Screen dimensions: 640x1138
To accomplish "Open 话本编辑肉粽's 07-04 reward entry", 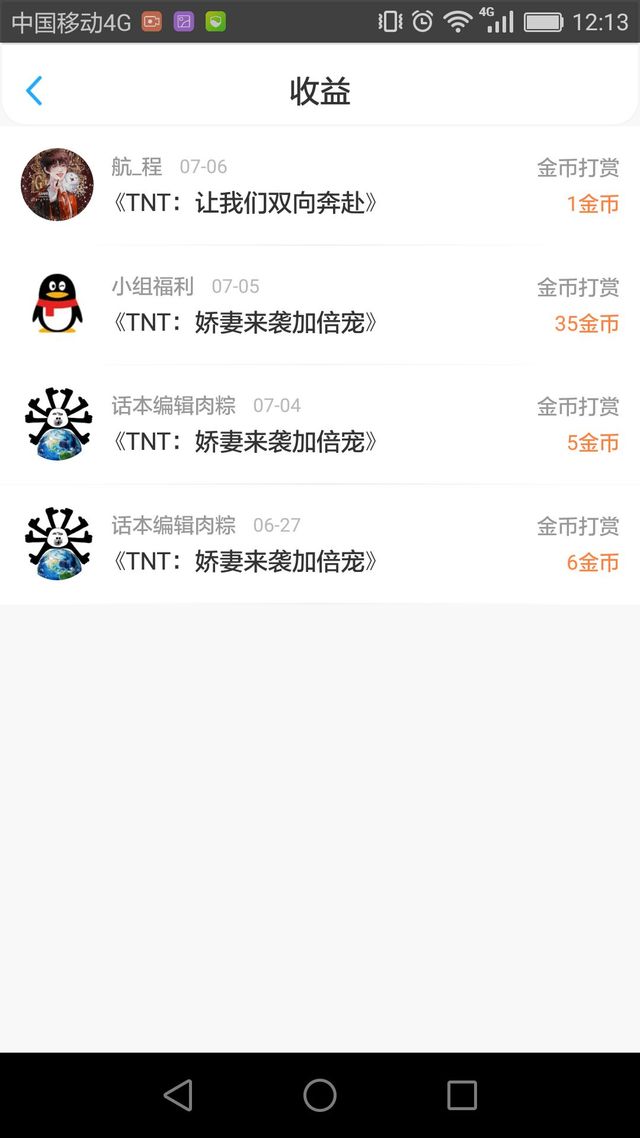I will pos(320,425).
